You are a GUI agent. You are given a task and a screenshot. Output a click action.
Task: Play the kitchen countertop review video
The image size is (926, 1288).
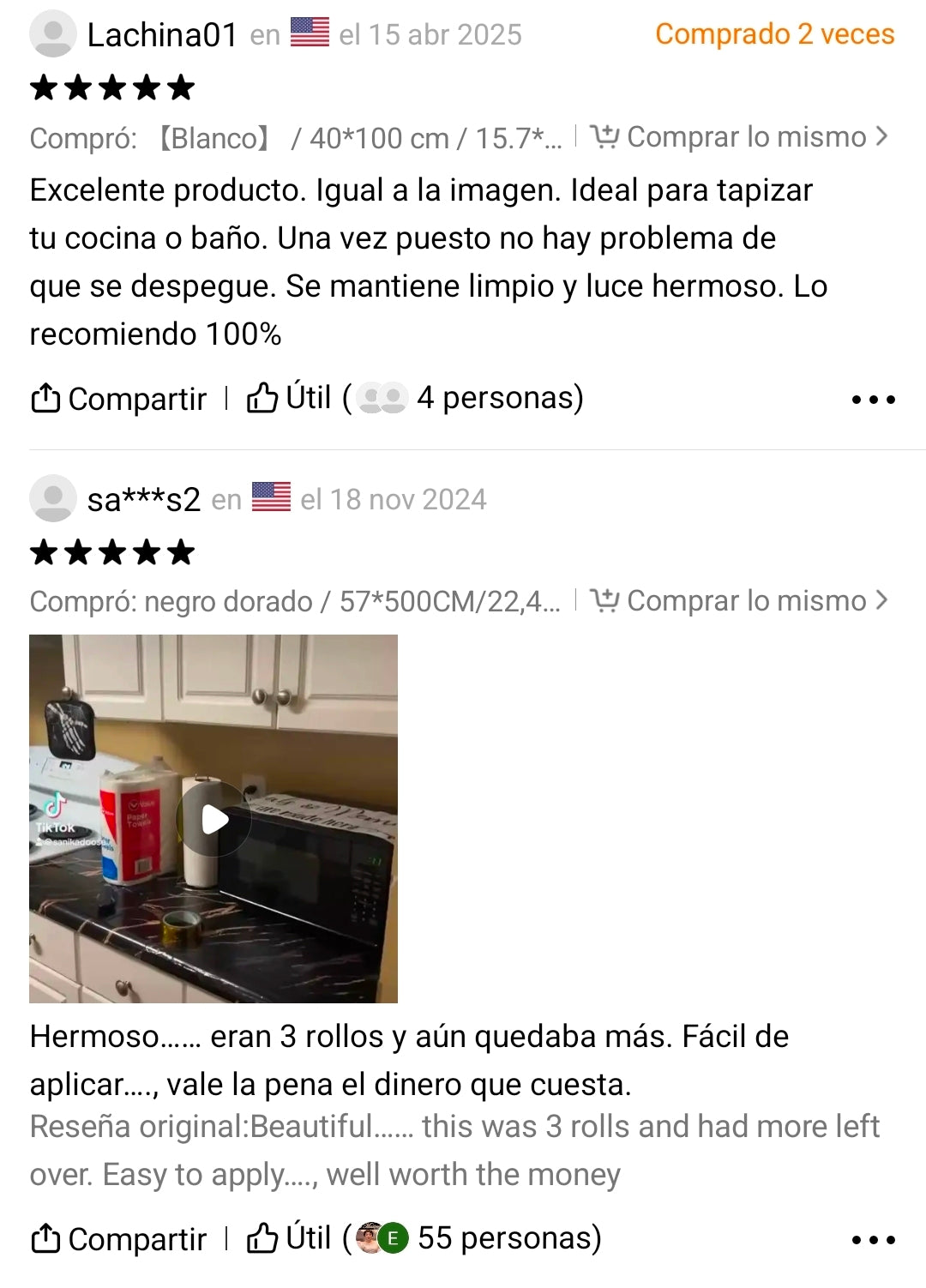pyautogui.click(x=212, y=819)
